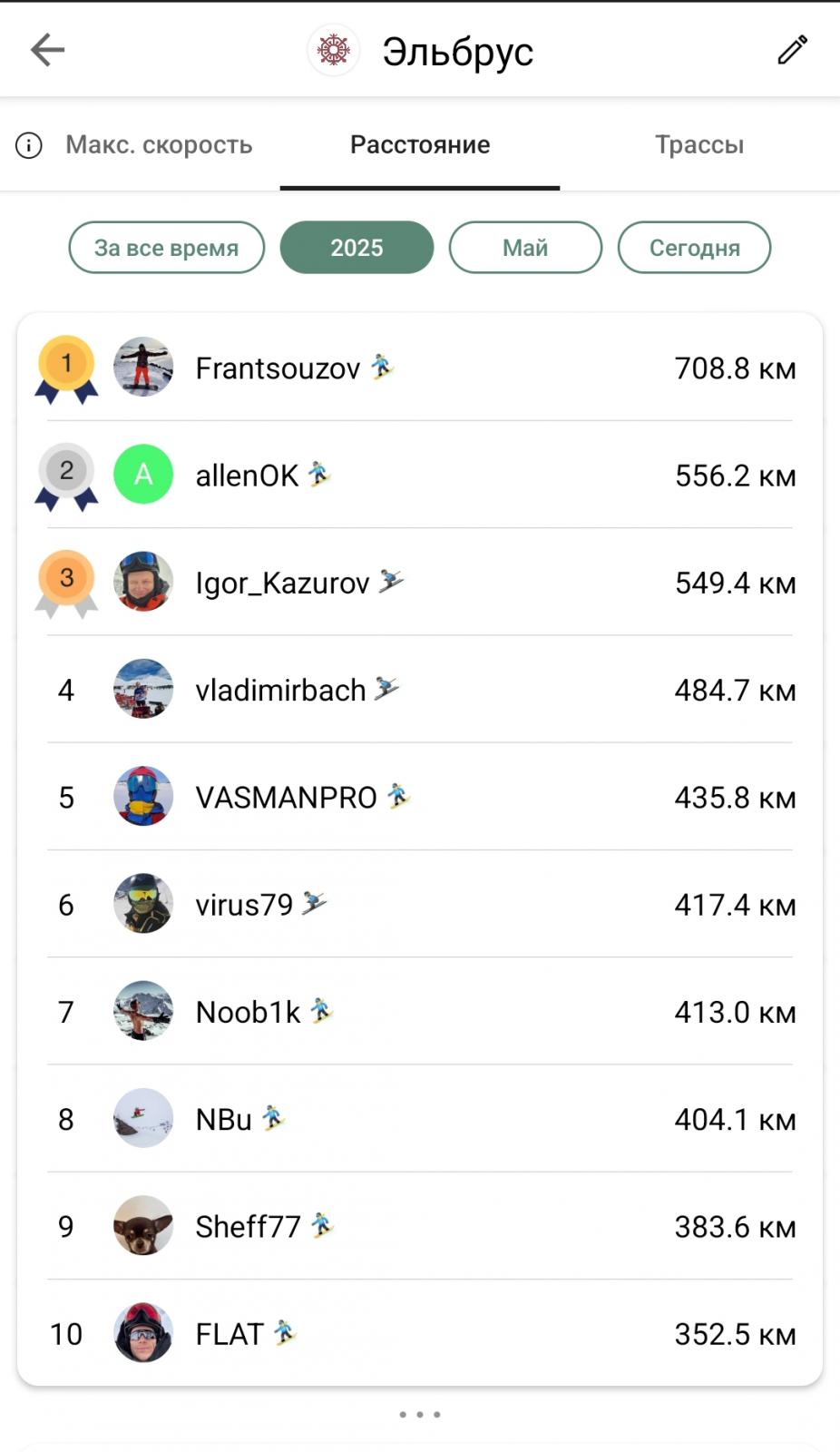Screen dimensions: 840x1452
Task: Expand the list with three dots
Action: click(420, 1415)
